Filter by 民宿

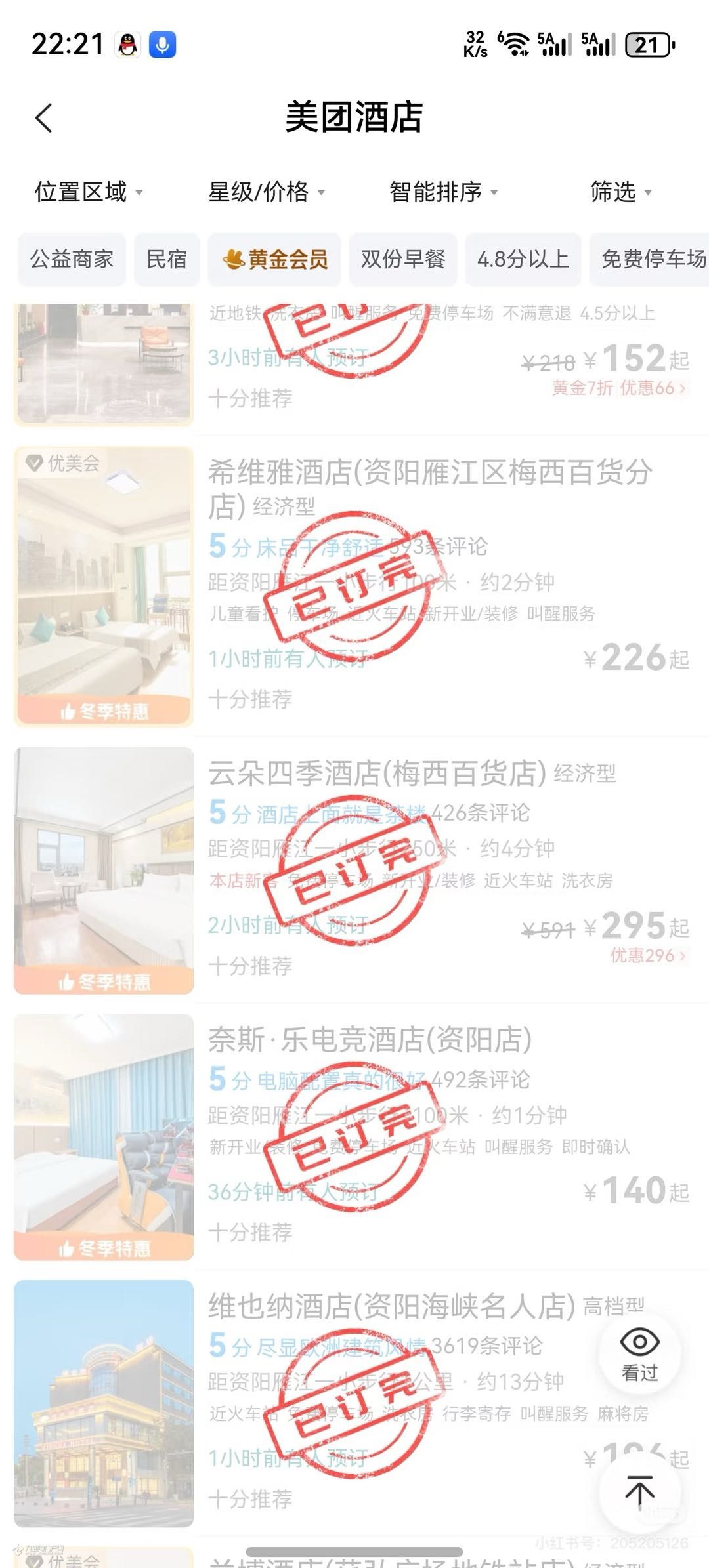tap(167, 260)
